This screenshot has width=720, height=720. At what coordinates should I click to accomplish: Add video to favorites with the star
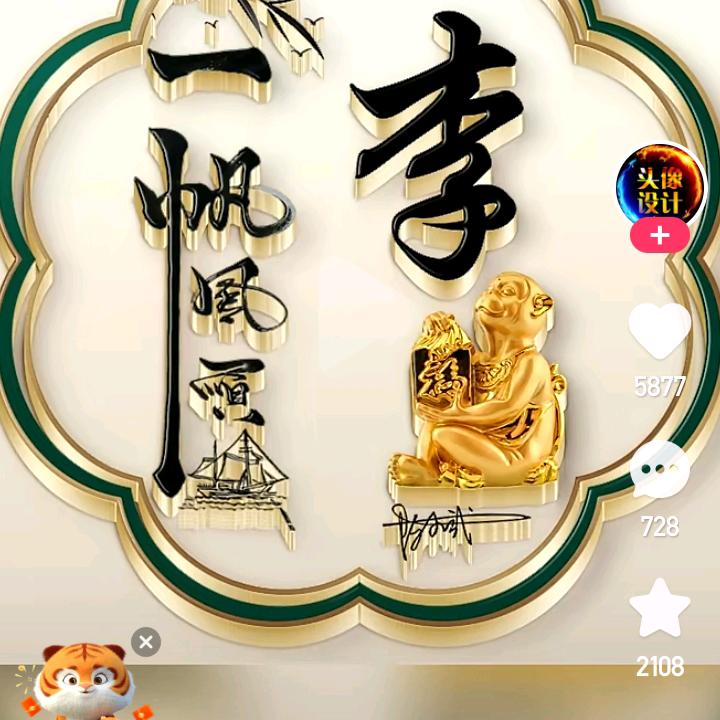[x=660, y=608]
